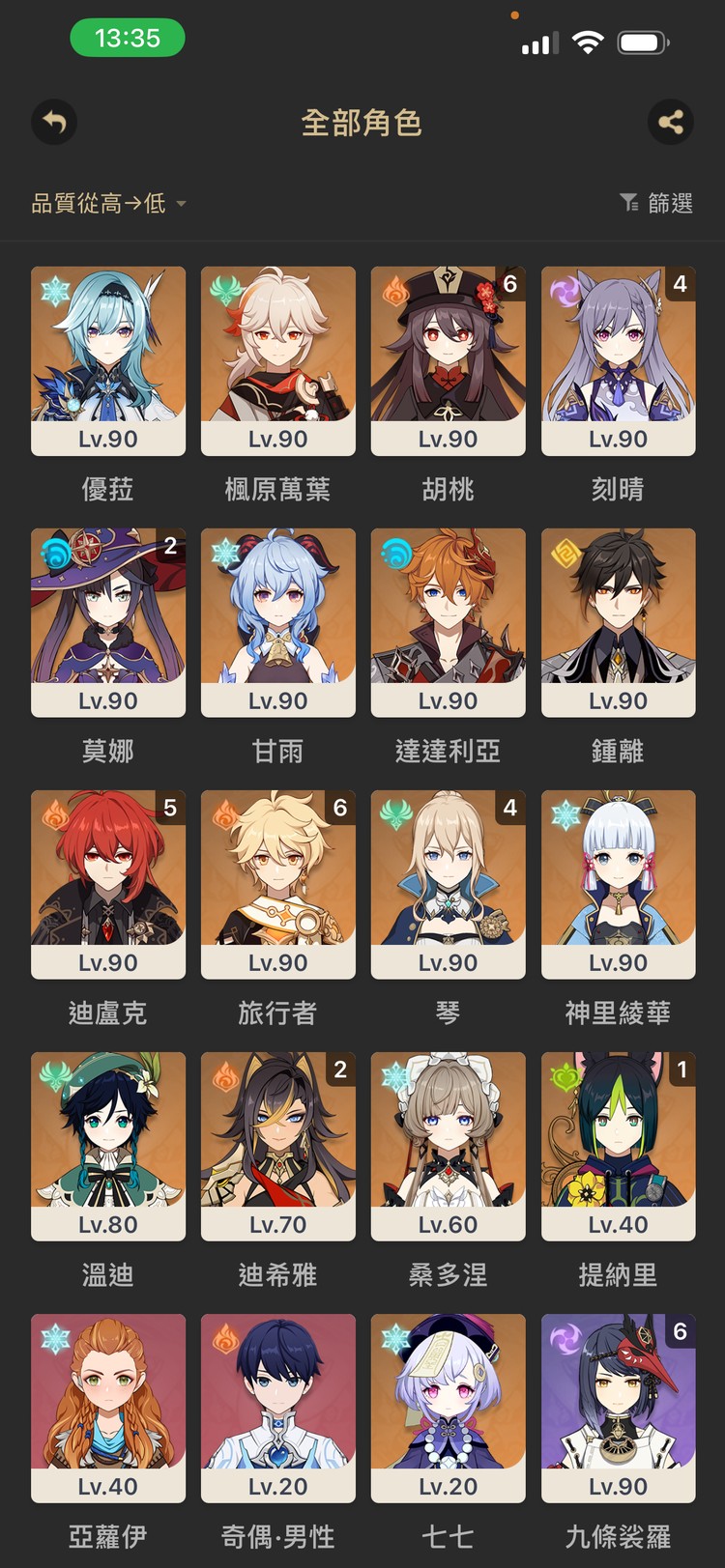Expand the 品質從高→低 sort dropdown
Viewport: 725px width, 1568px height.
(108, 203)
